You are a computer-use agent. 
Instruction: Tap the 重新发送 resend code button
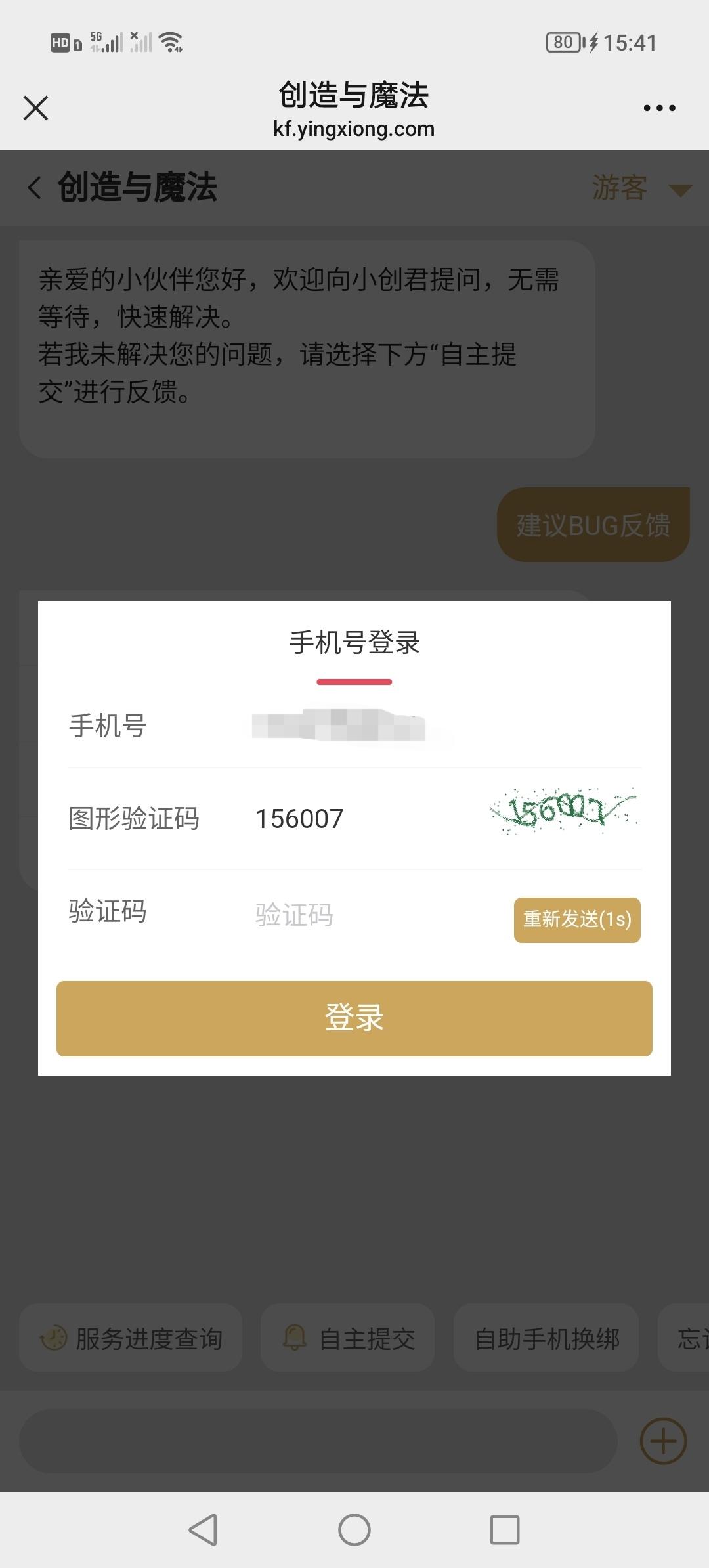577,919
